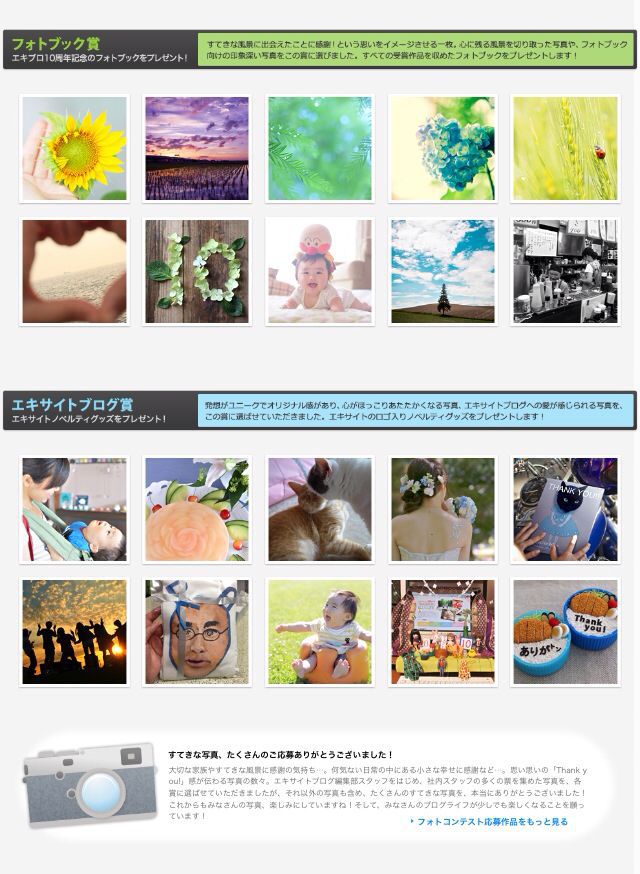View the heart-shaped hands photo

75,271
